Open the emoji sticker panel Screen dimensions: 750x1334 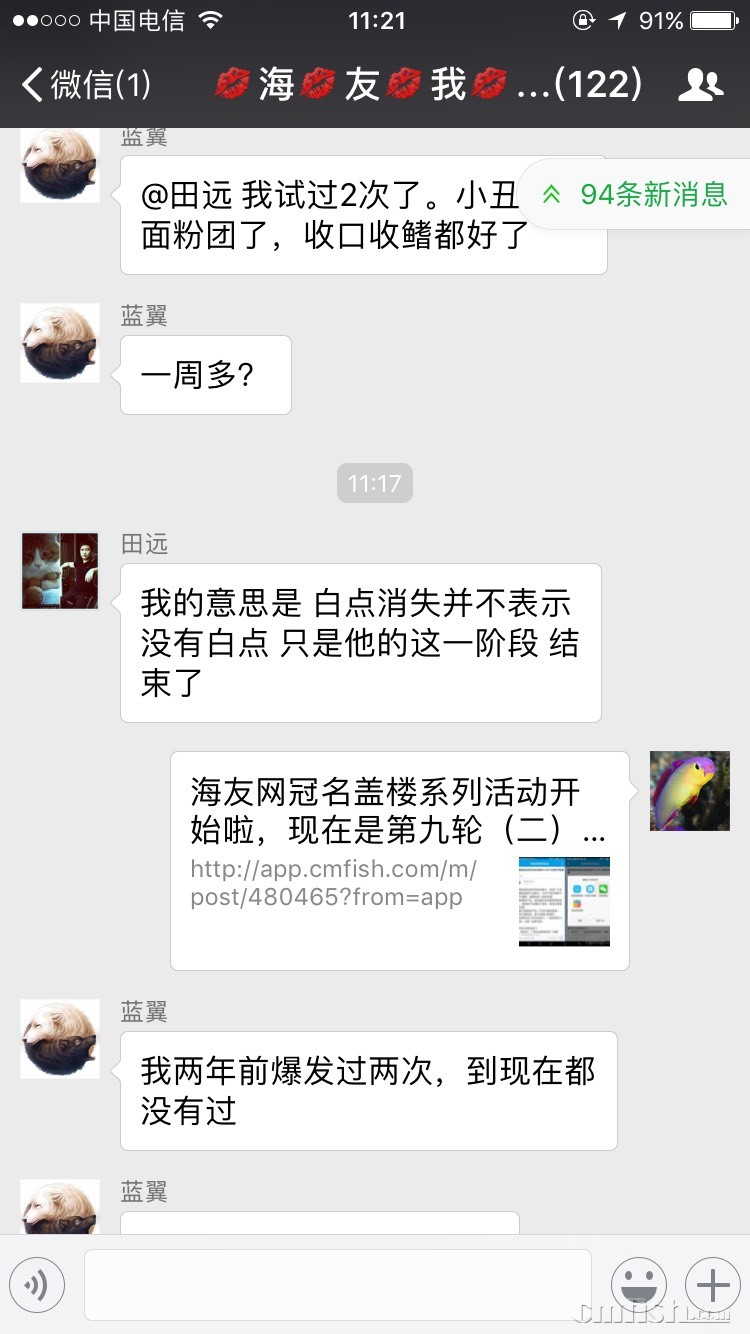click(638, 1284)
